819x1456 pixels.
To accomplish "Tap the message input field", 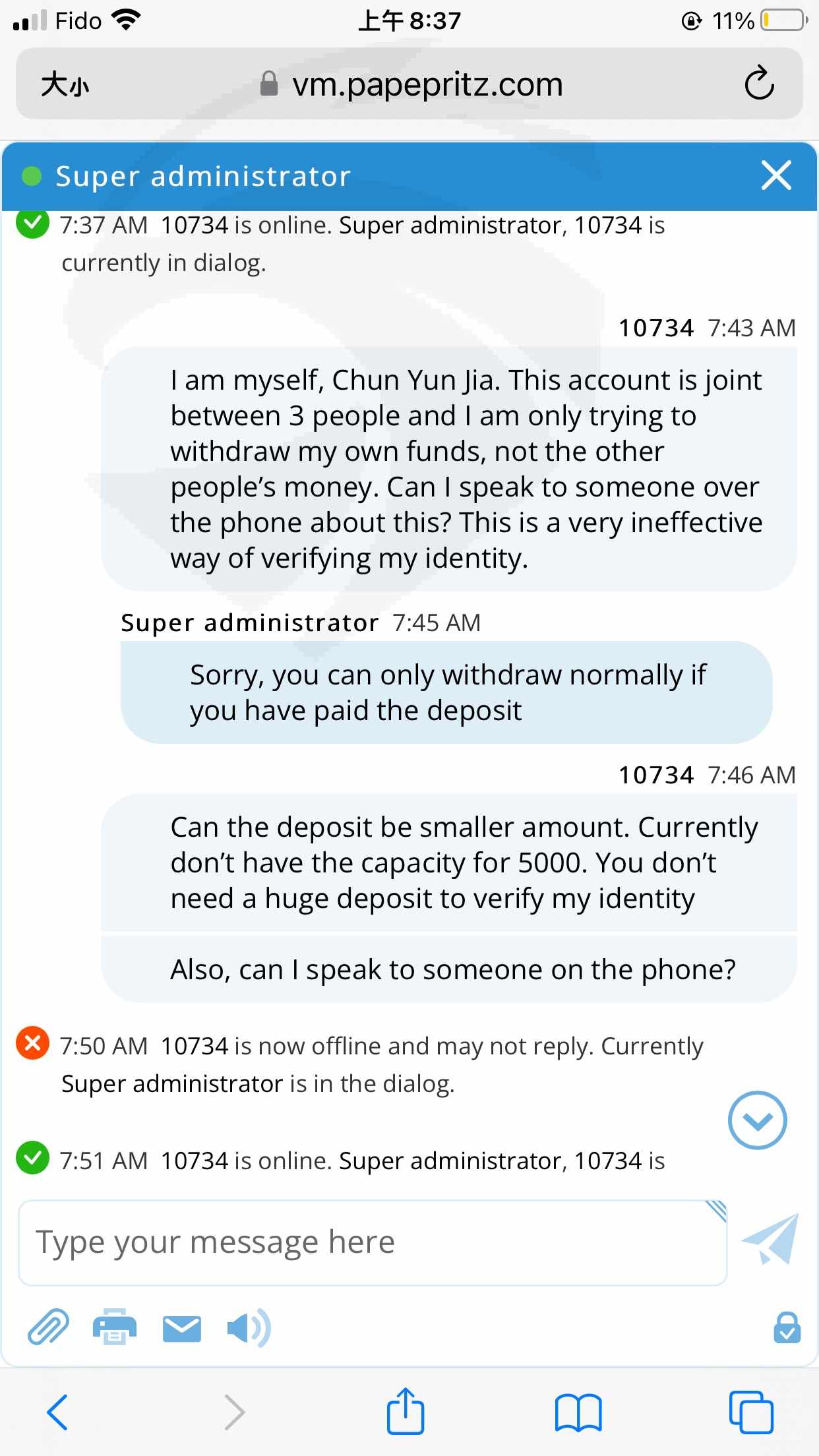I will (373, 1242).
